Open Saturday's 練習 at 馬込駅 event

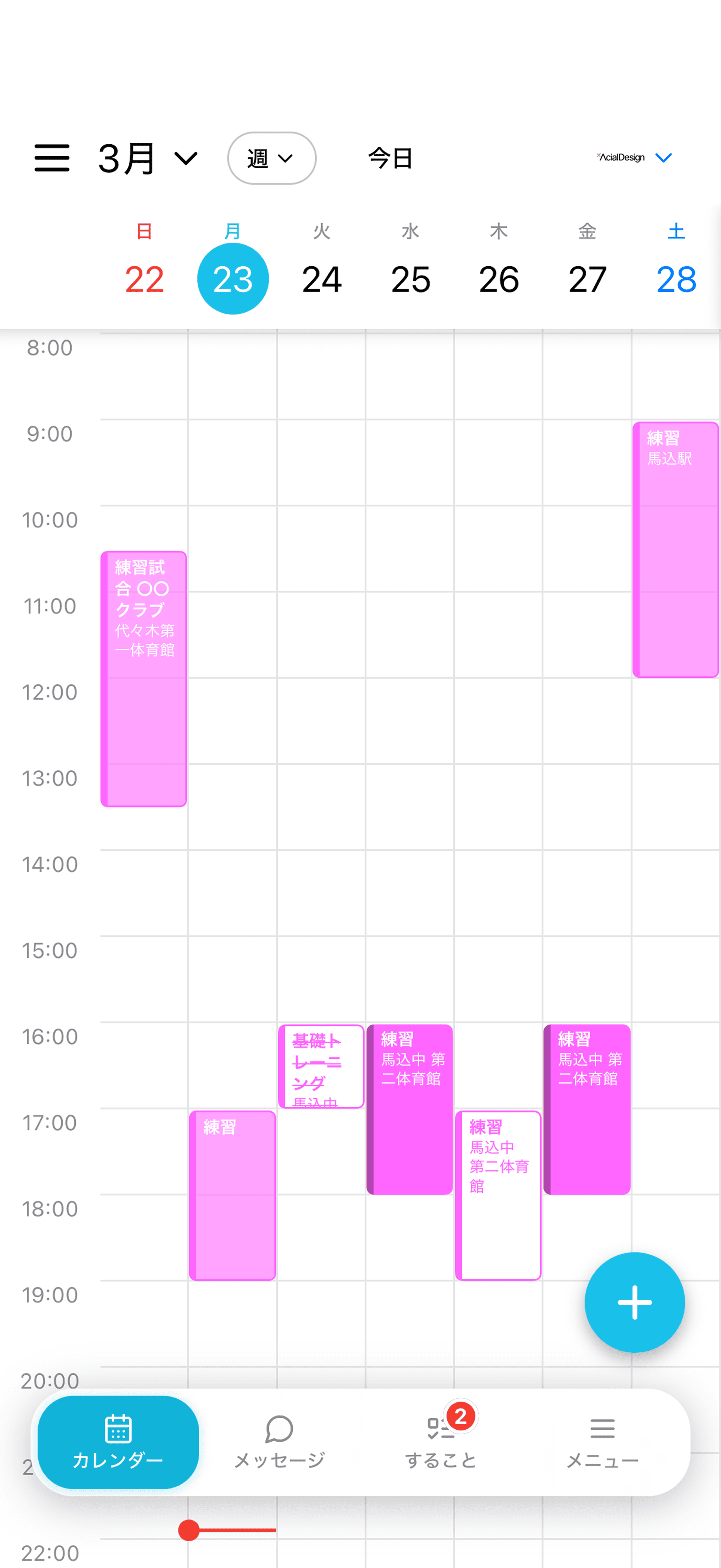pyautogui.click(x=676, y=549)
